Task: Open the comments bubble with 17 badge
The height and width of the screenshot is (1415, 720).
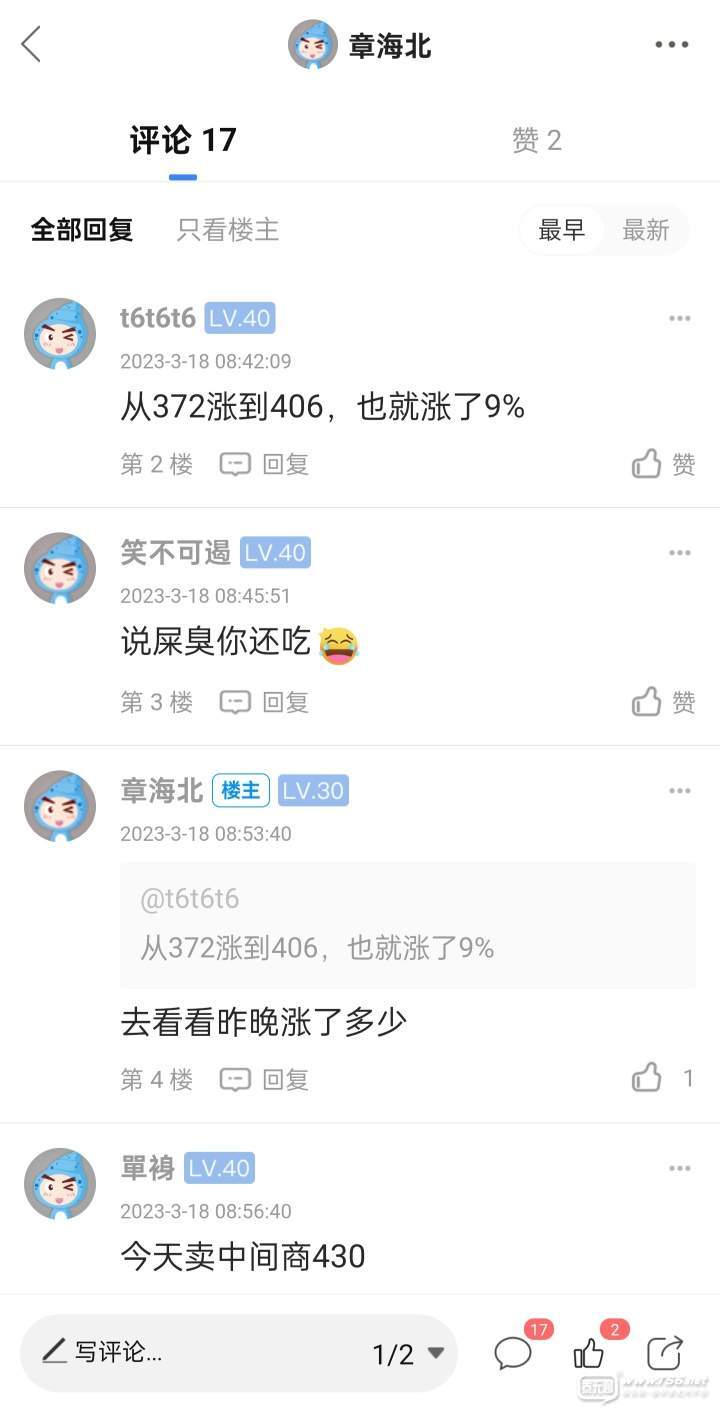Action: click(x=514, y=1353)
